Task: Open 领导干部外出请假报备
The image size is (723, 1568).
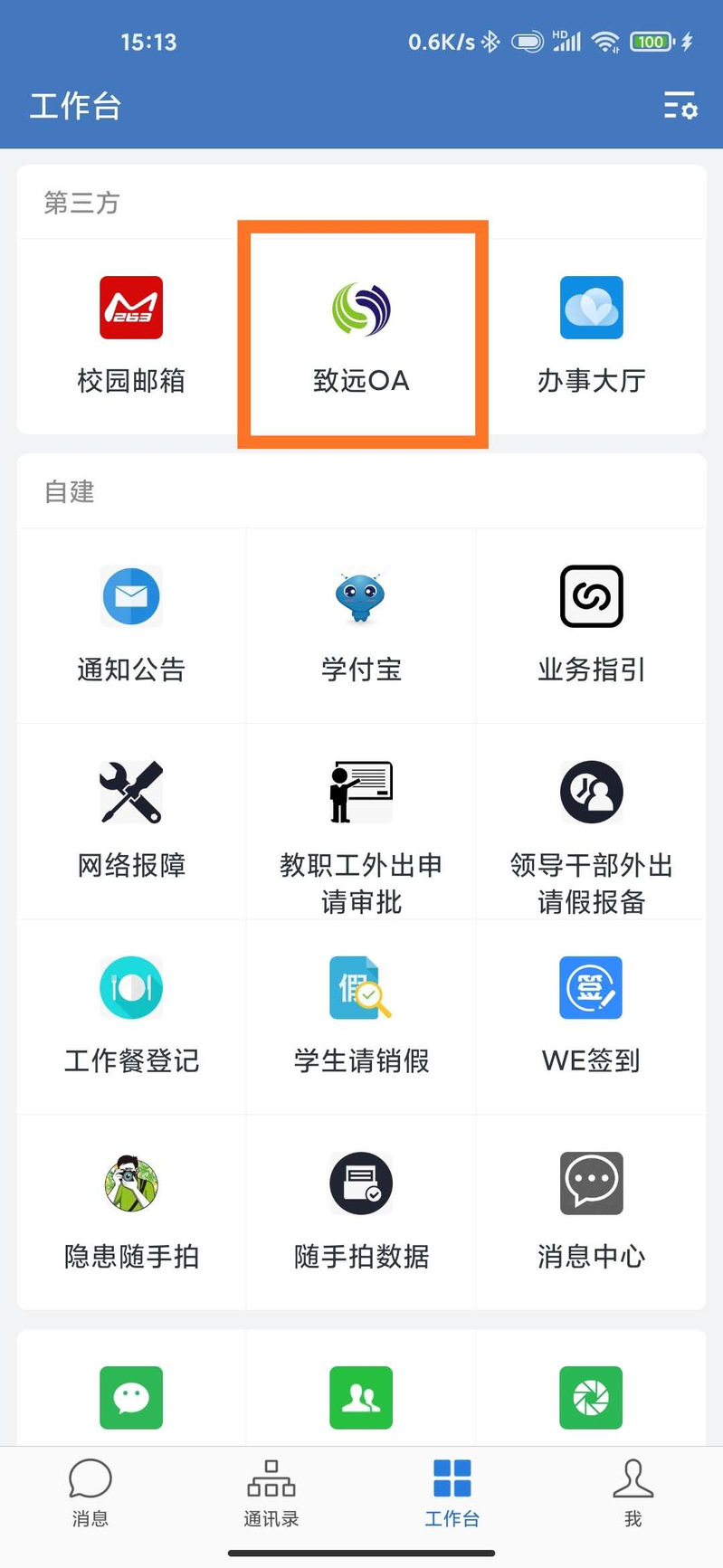Action: pyautogui.click(x=591, y=831)
